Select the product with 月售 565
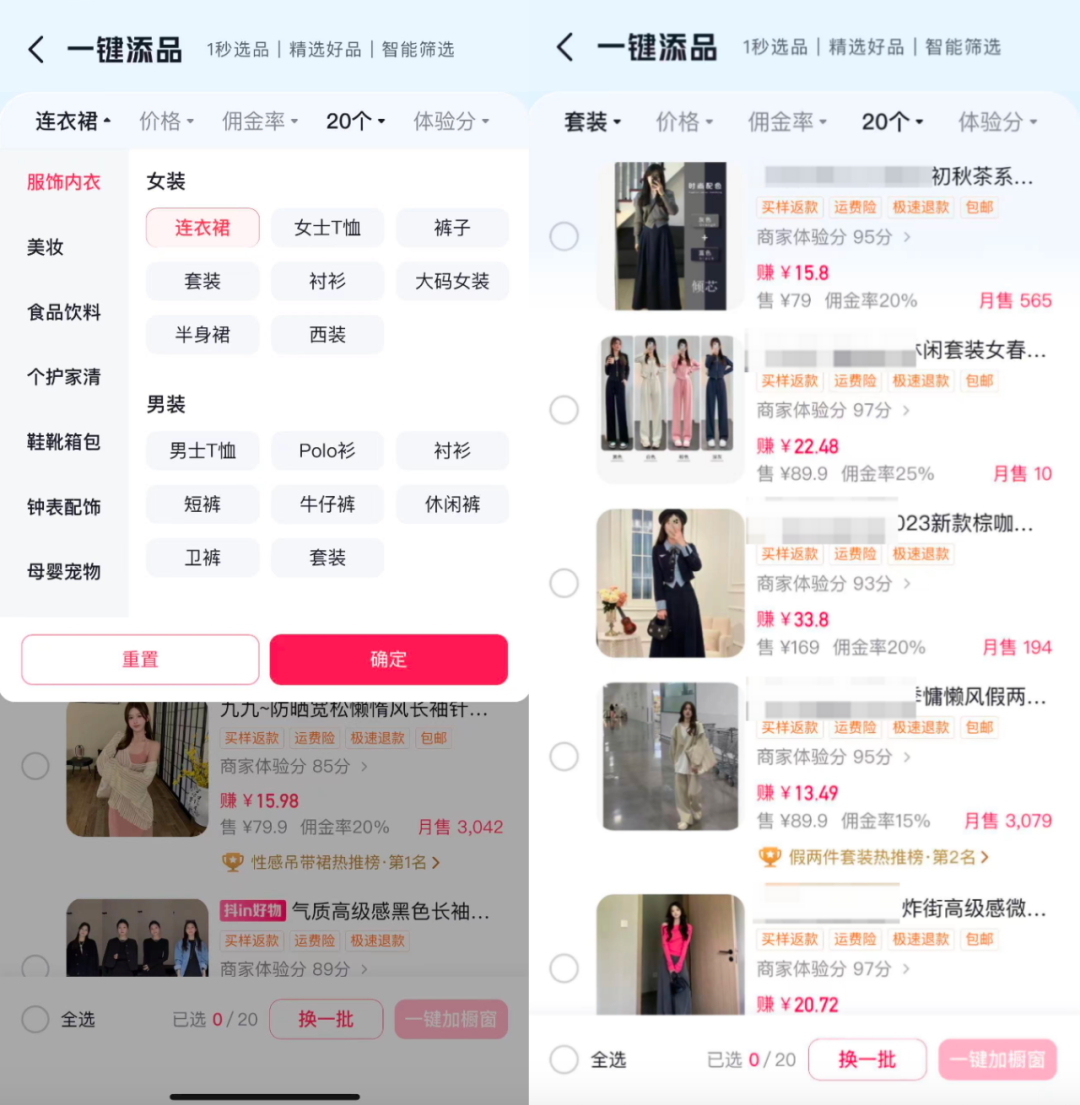This screenshot has width=1080, height=1105. (x=564, y=237)
